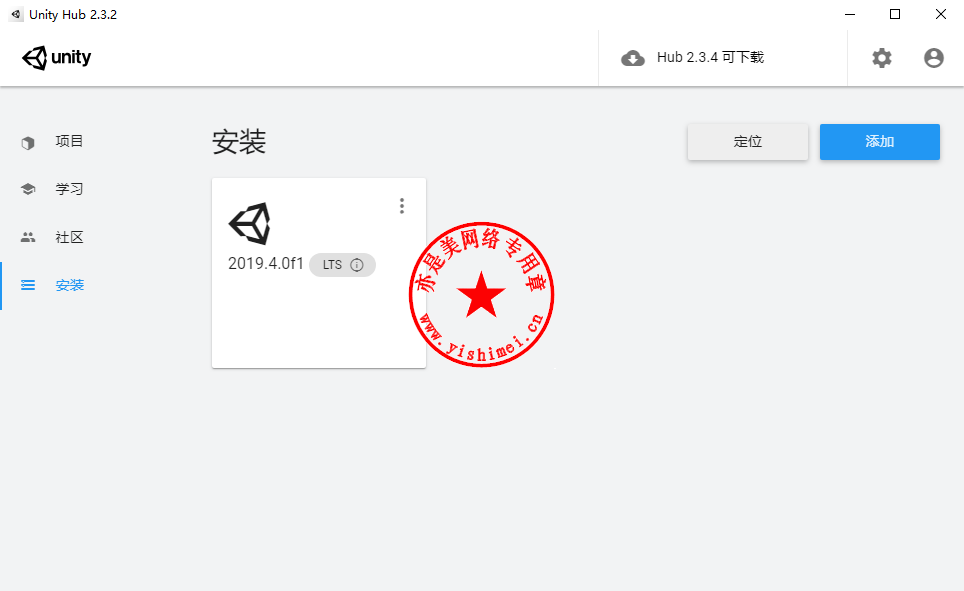Open the settings gear

[881, 58]
